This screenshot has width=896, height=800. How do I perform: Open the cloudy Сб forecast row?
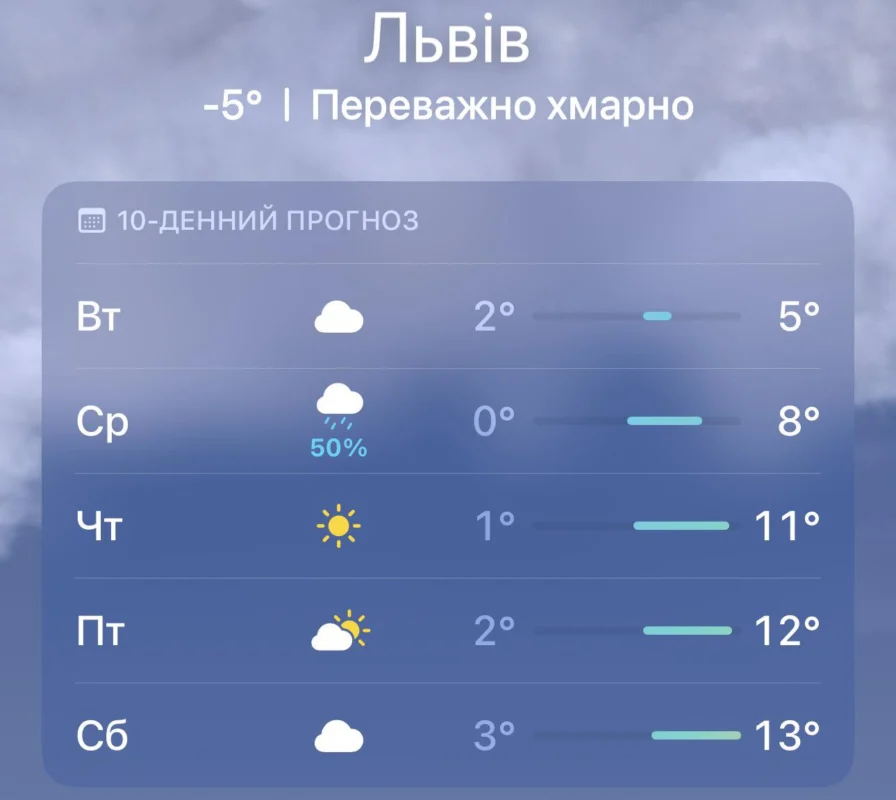448,737
